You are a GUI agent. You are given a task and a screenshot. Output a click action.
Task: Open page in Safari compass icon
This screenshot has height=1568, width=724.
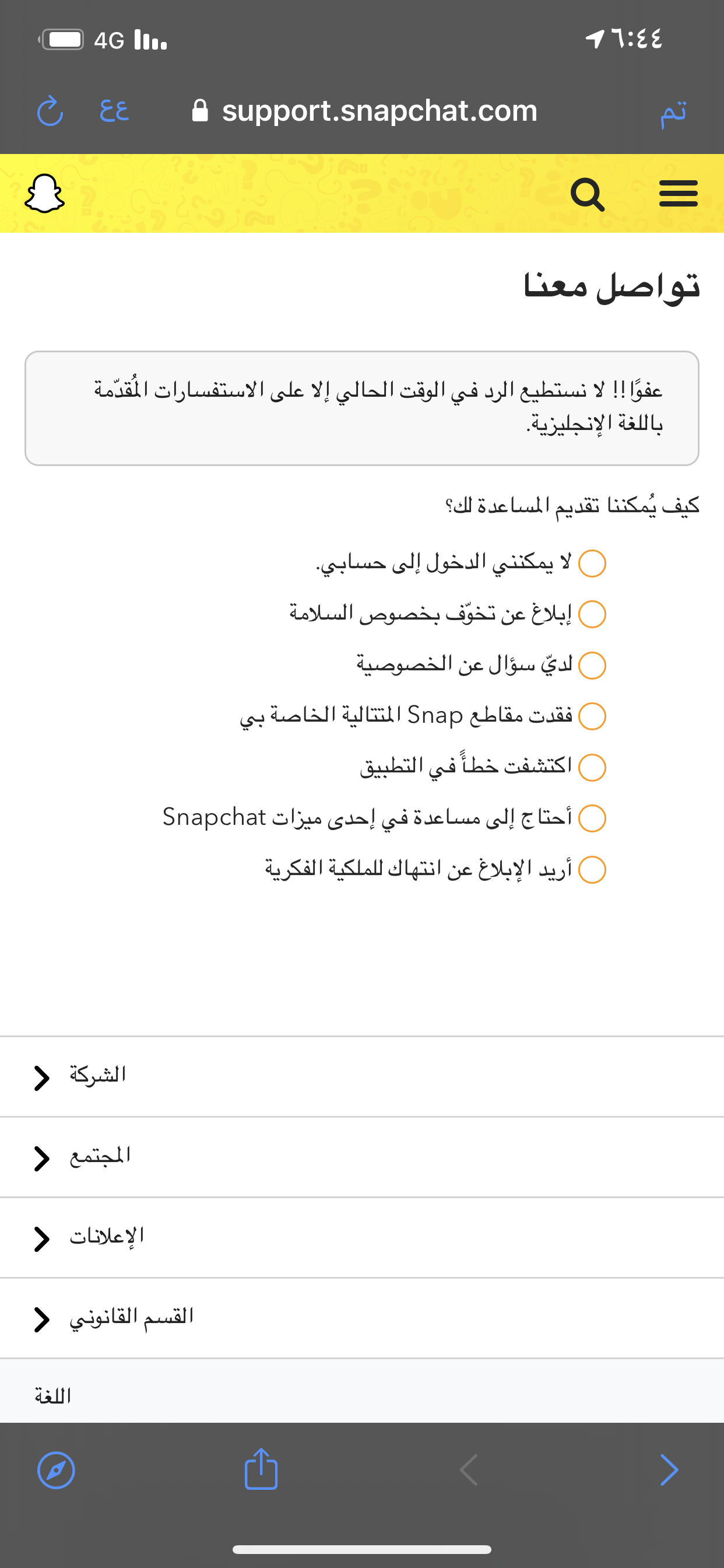(56, 1471)
